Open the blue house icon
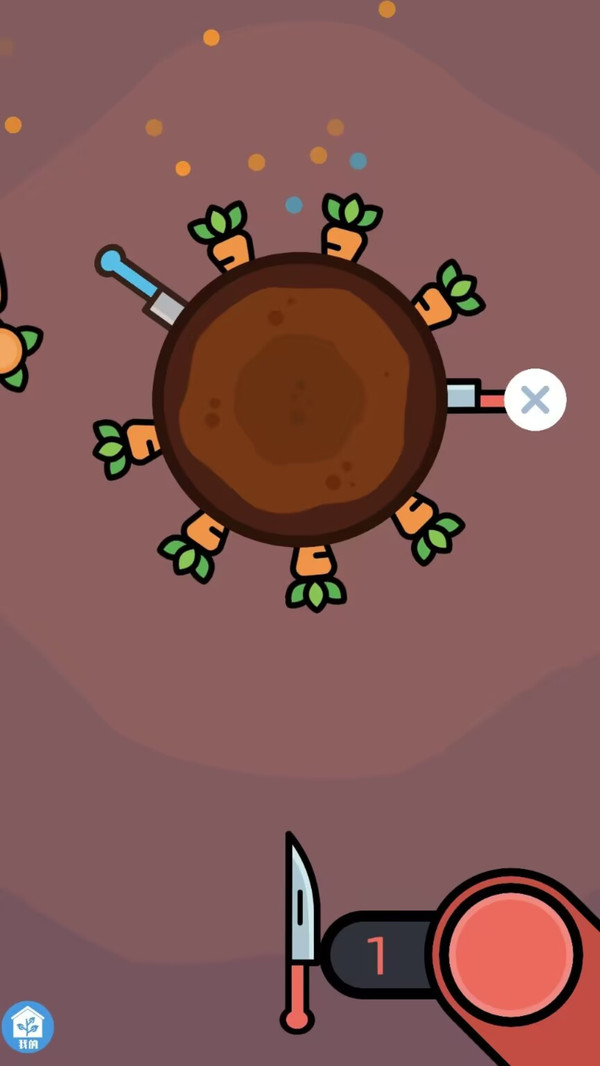 pos(28,1027)
